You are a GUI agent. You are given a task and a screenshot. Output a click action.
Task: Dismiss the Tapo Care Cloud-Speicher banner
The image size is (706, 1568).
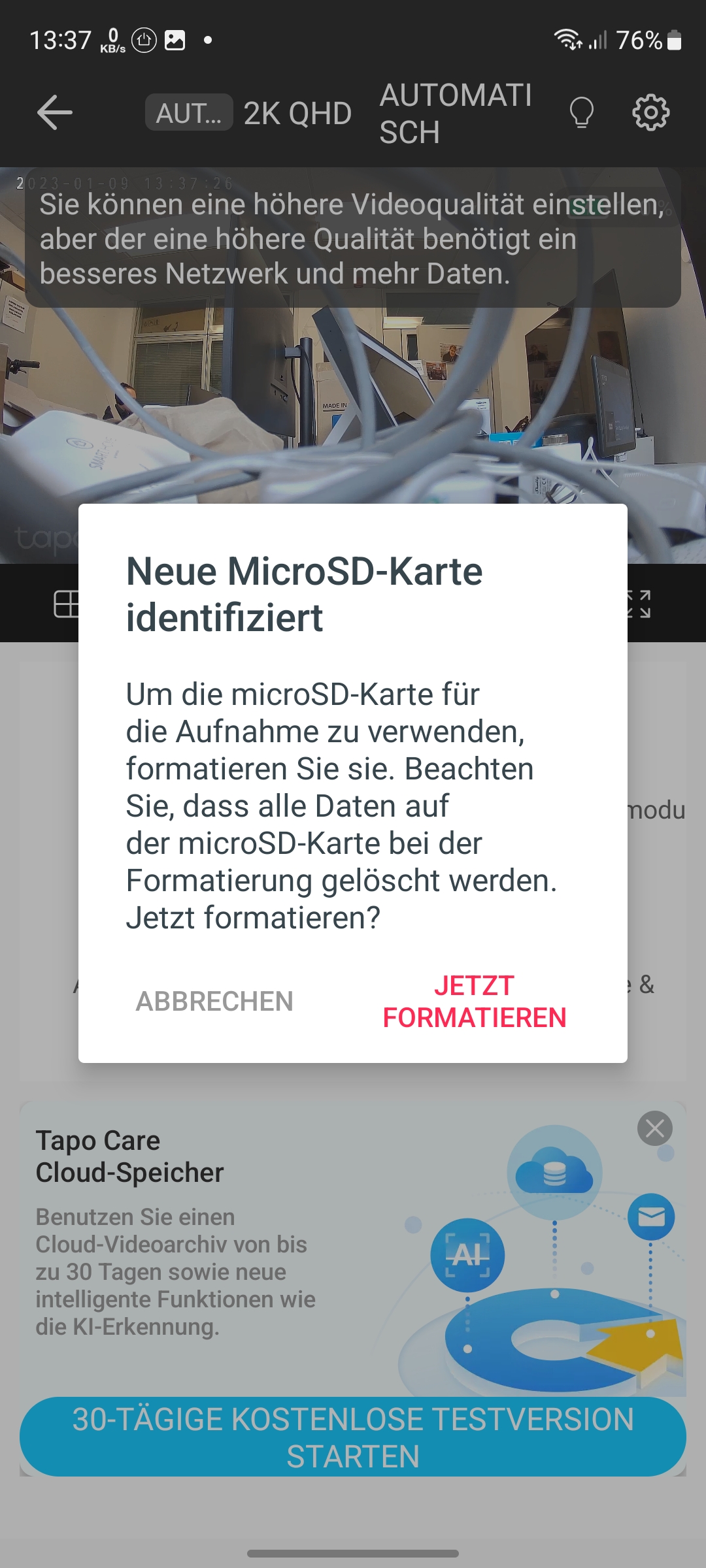[654, 1128]
